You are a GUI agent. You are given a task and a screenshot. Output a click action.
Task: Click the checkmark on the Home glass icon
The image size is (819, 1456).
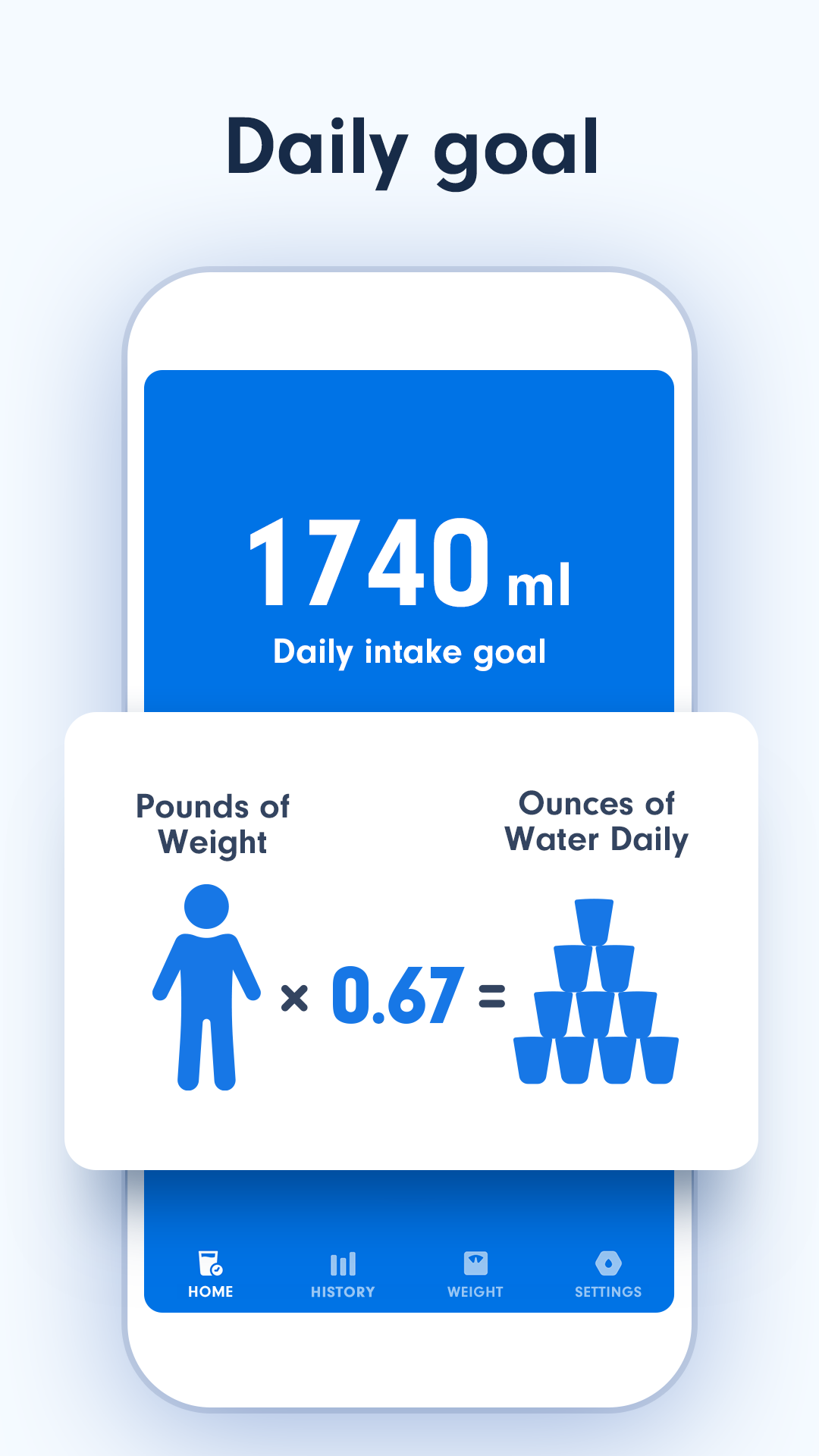coord(215,1271)
